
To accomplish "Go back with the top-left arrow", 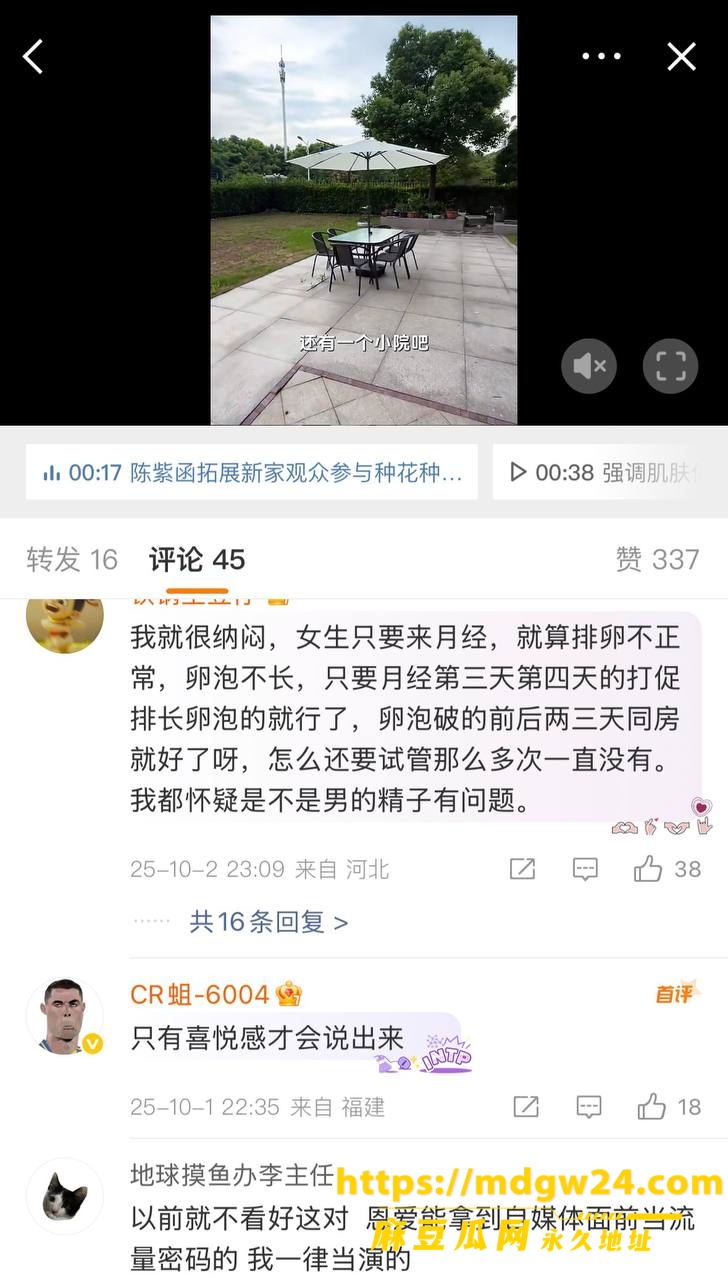I will pos(33,57).
